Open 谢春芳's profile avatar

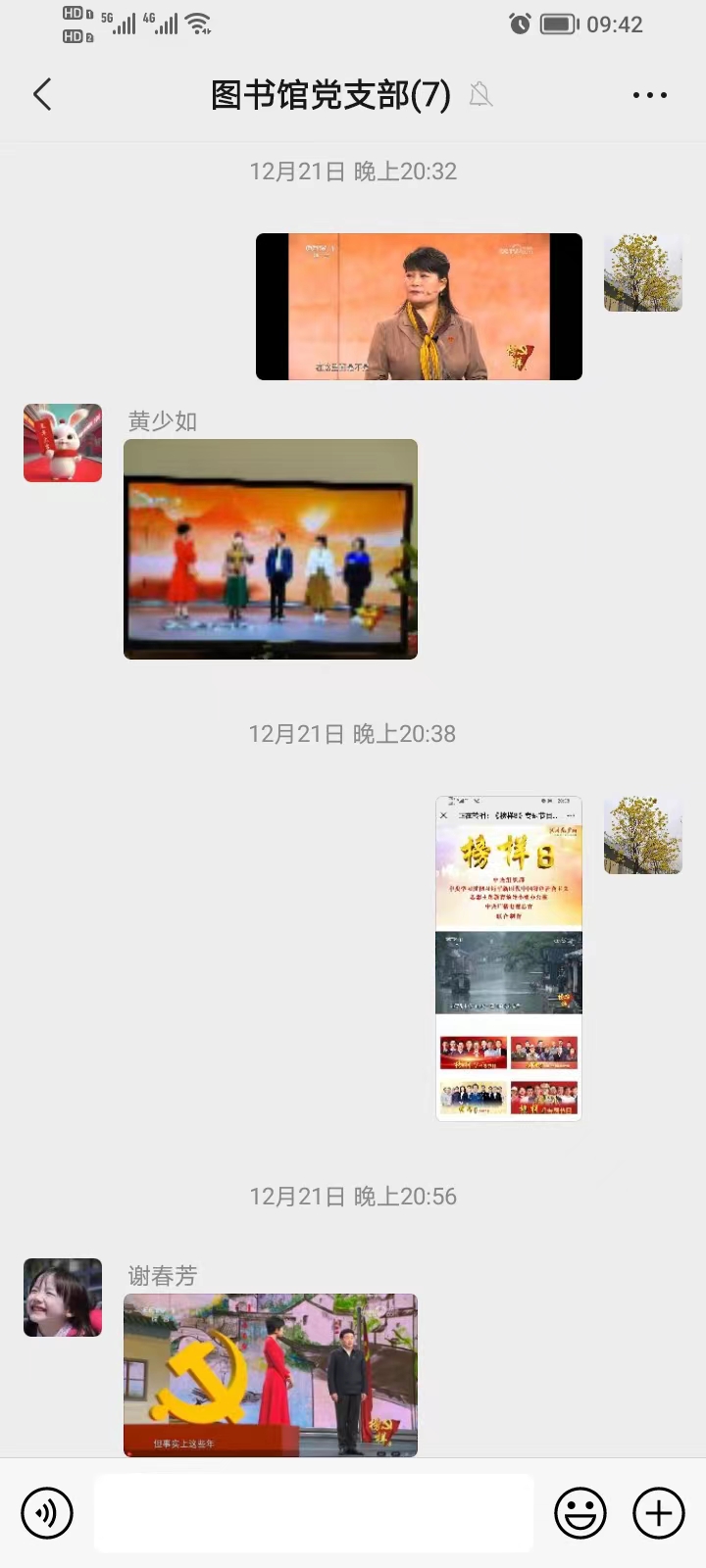tap(63, 1298)
